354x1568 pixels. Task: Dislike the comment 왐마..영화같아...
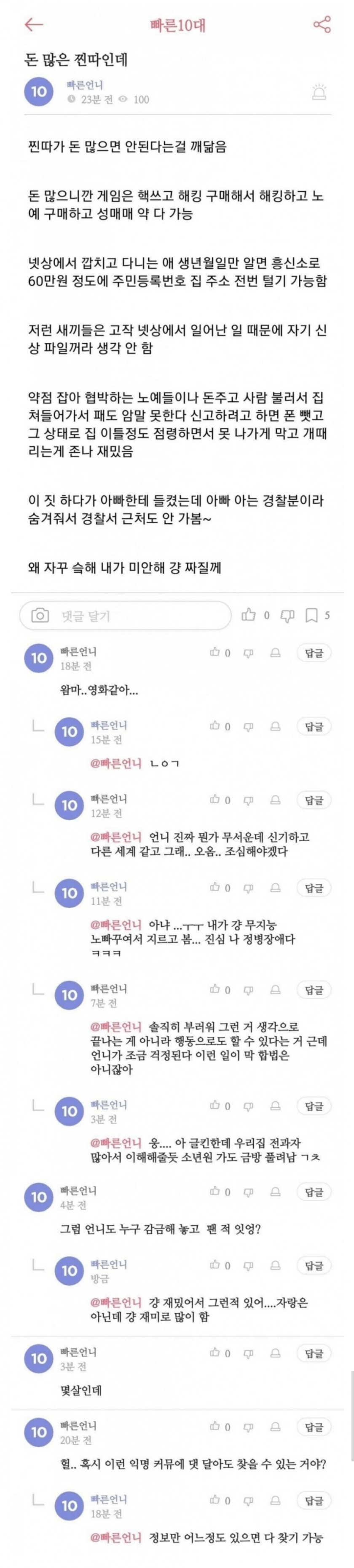248,653
